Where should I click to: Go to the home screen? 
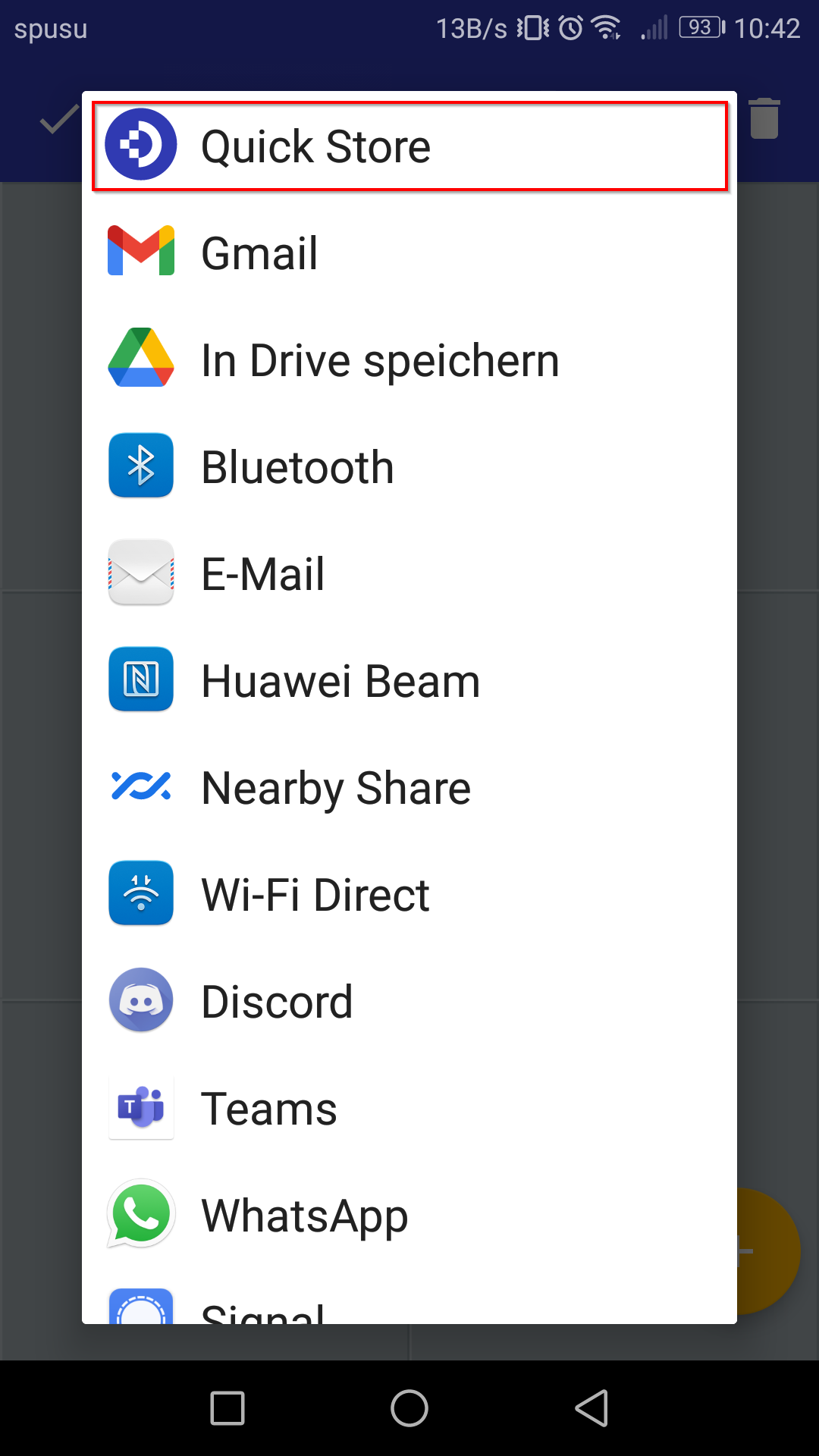(x=409, y=1408)
